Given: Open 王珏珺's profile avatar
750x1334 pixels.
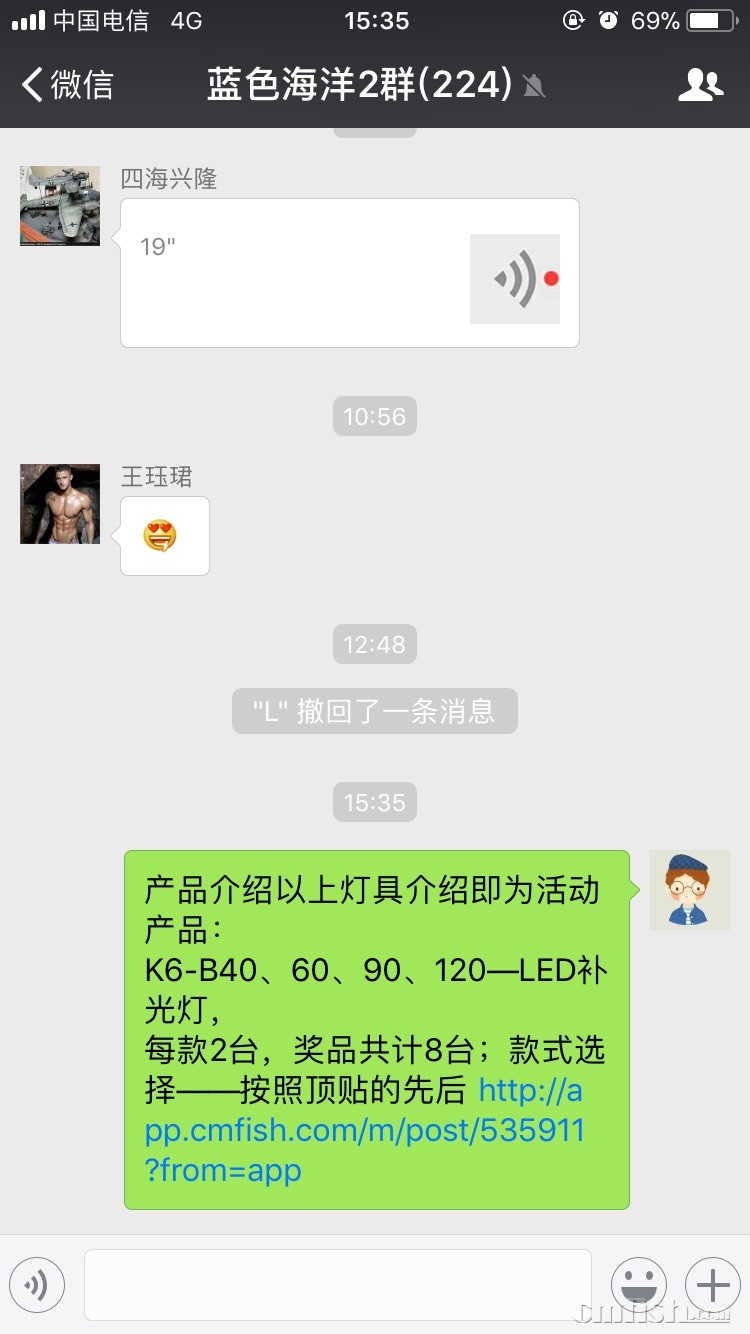Looking at the screenshot, I should click(60, 504).
